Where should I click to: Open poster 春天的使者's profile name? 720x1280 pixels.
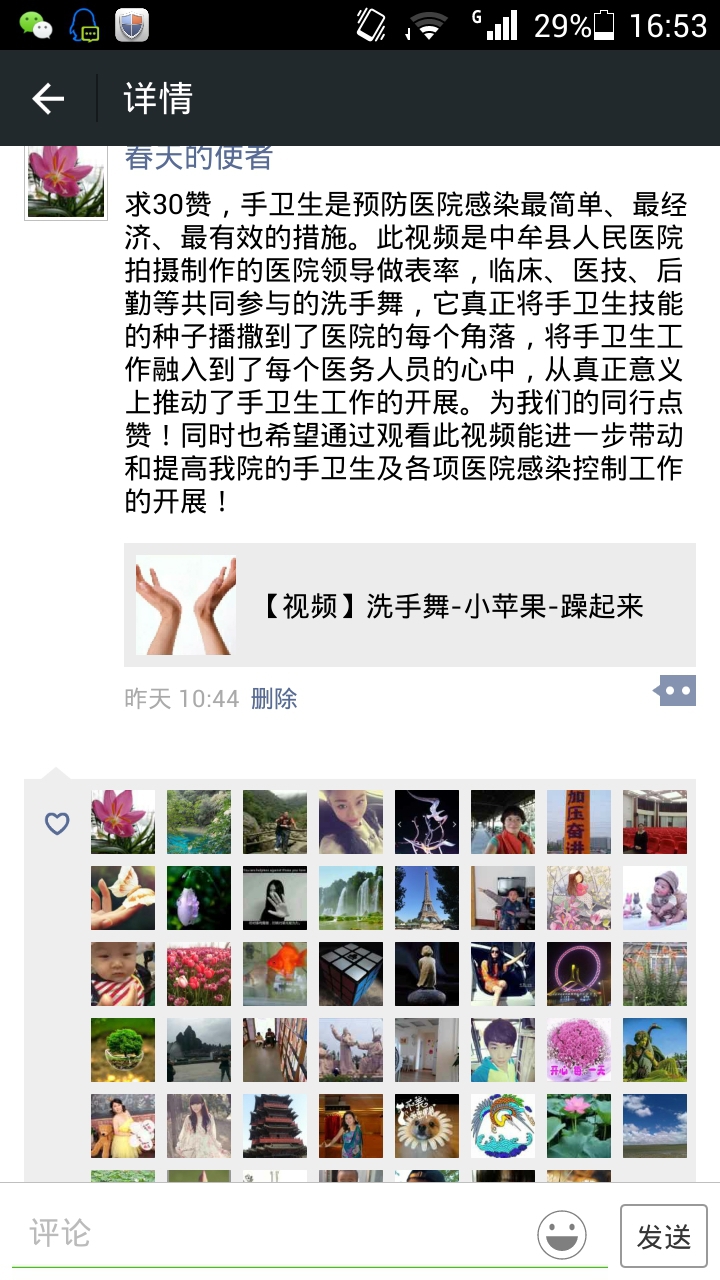[199, 158]
